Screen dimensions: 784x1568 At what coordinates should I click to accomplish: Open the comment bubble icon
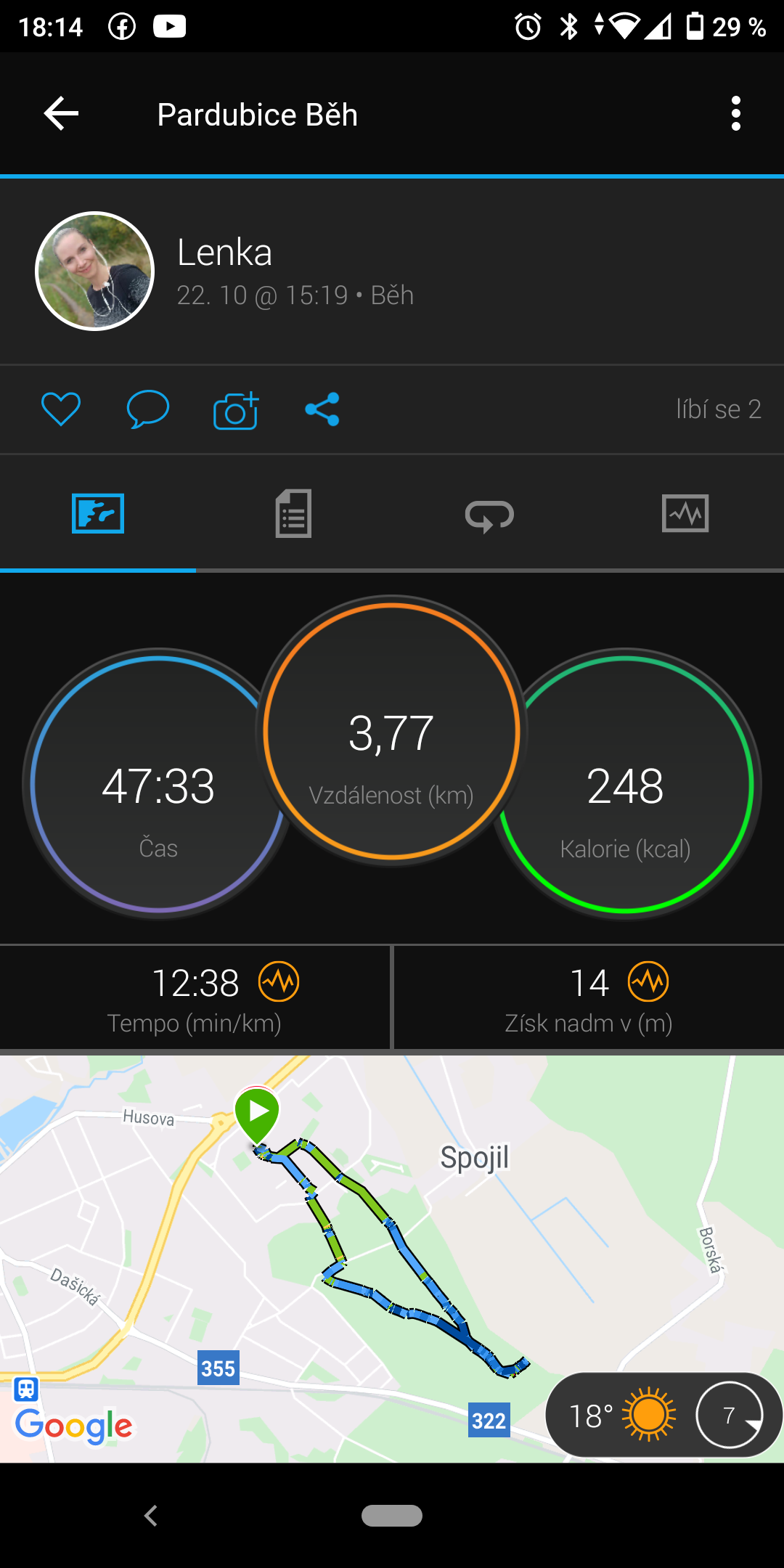point(148,409)
